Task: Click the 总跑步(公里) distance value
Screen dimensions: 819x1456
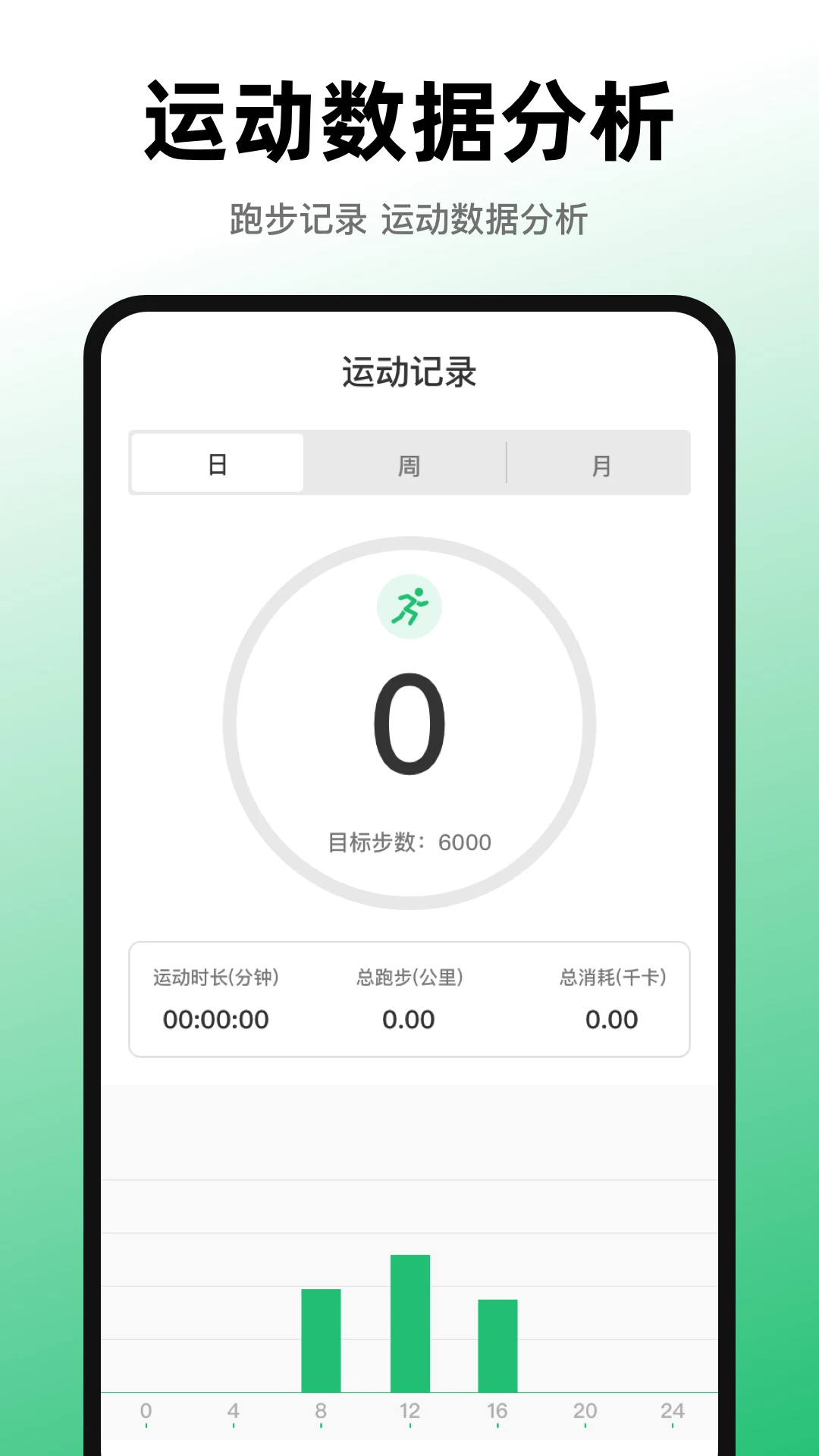Action: tap(409, 1019)
